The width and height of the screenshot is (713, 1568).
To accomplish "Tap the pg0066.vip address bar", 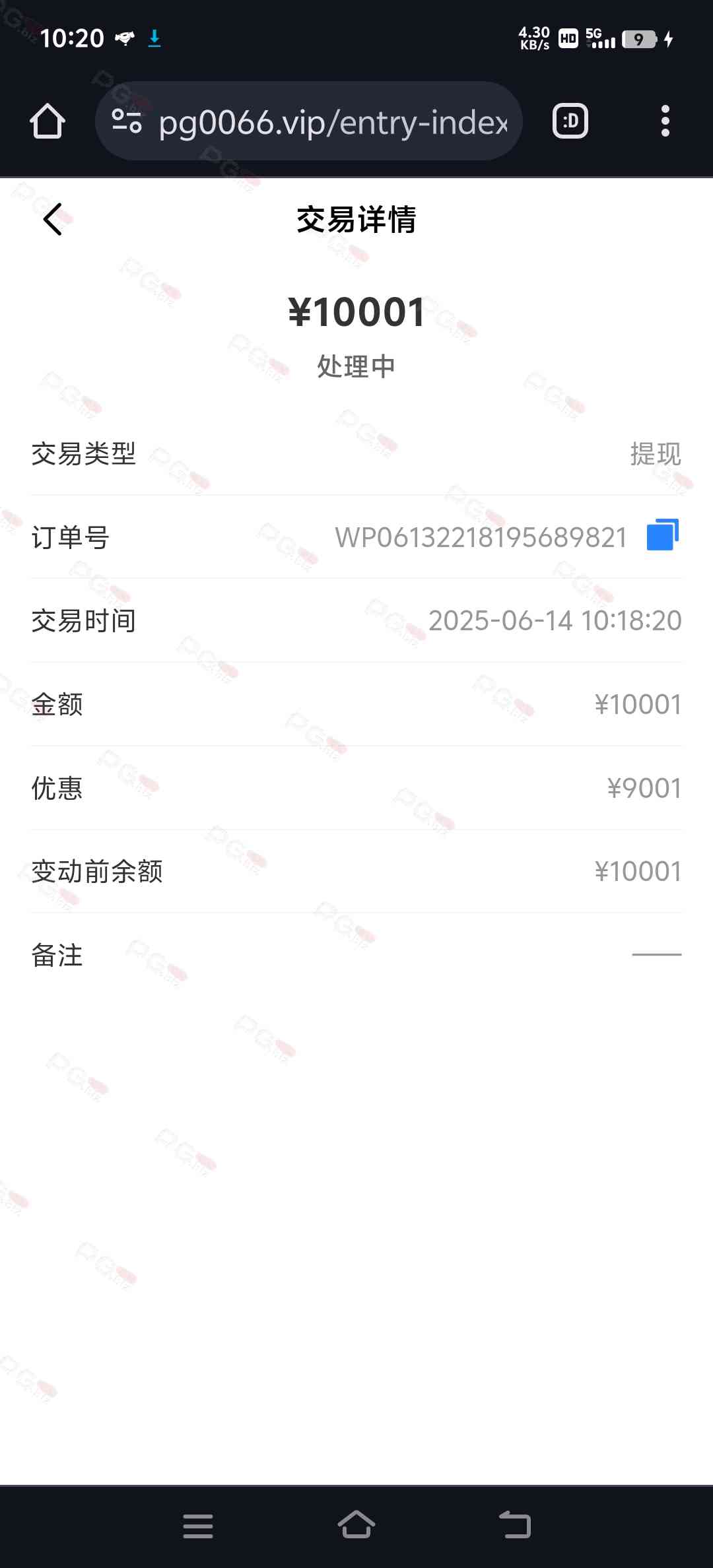I will tap(309, 121).
